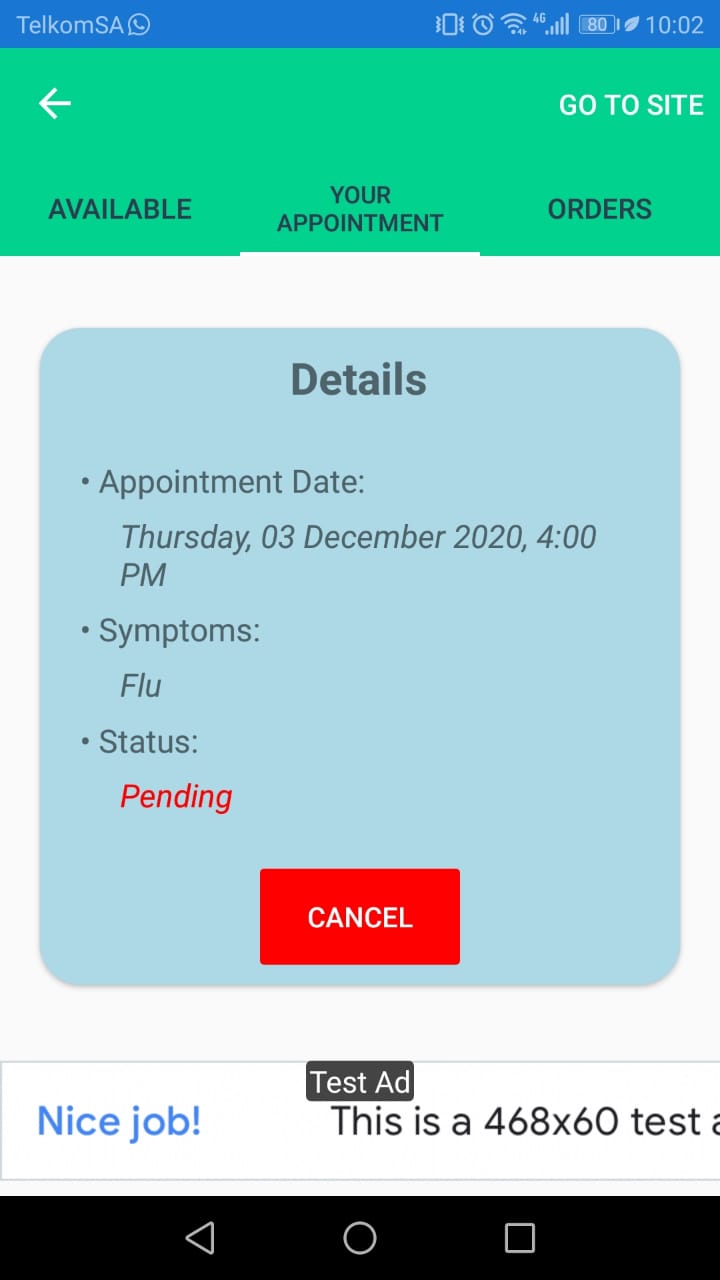Image resolution: width=720 pixels, height=1280 pixels.
Task: Open the GO TO SITE link
Action: pyautogui.click(x=630, y=105)
